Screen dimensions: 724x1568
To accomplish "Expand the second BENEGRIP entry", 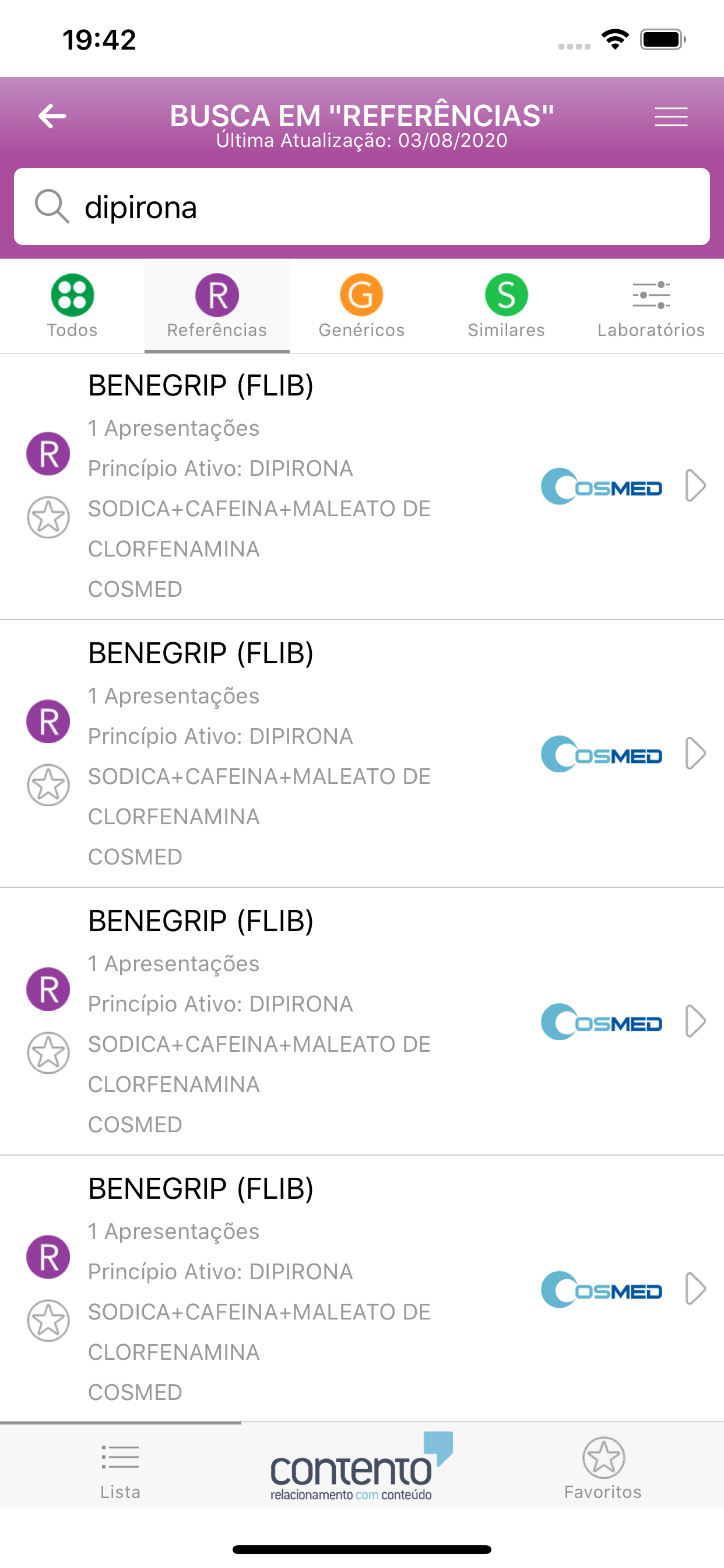I will [x=696, y=755].
